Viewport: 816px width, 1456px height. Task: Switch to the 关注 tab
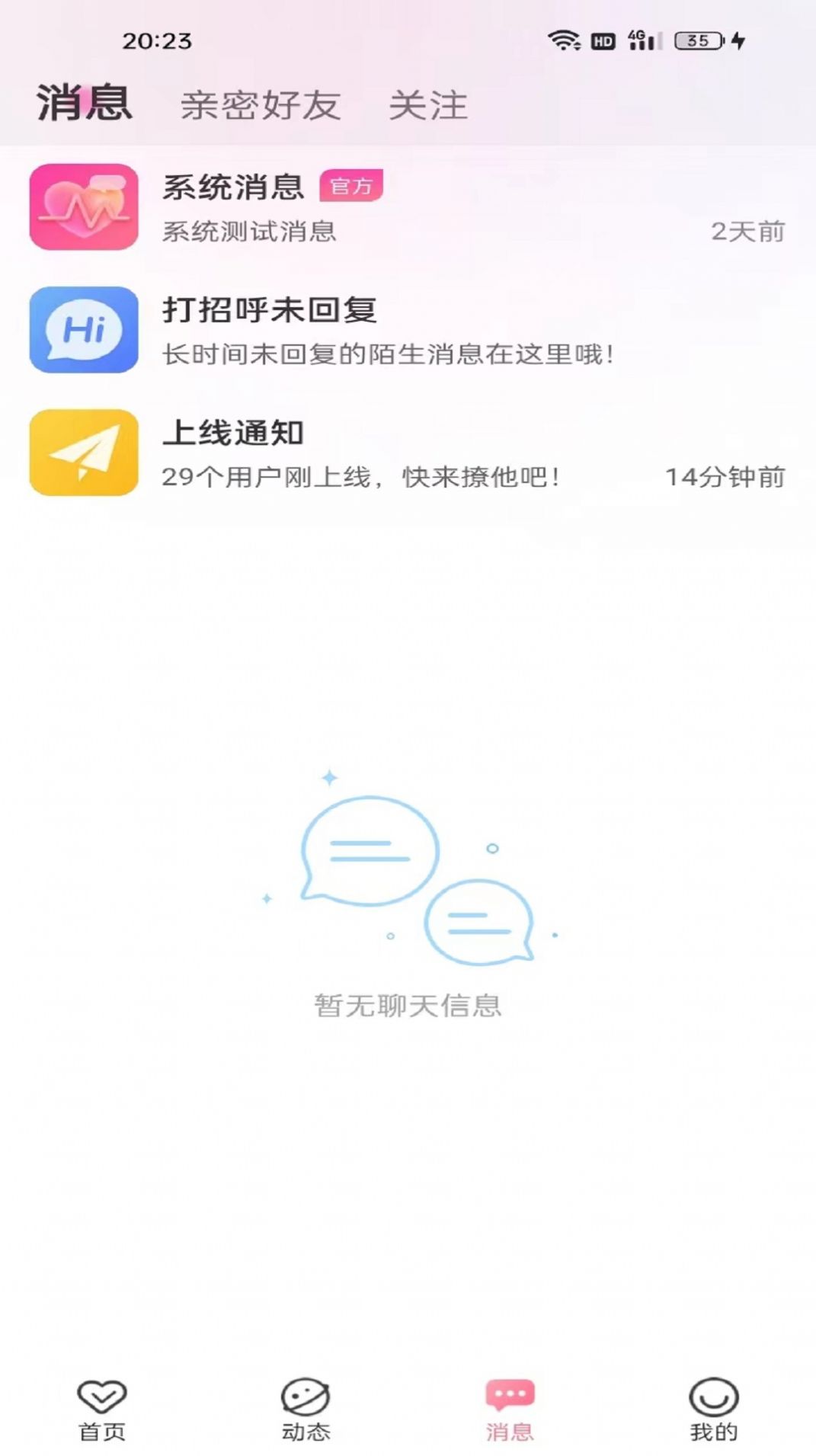click(x=428, y=105)
